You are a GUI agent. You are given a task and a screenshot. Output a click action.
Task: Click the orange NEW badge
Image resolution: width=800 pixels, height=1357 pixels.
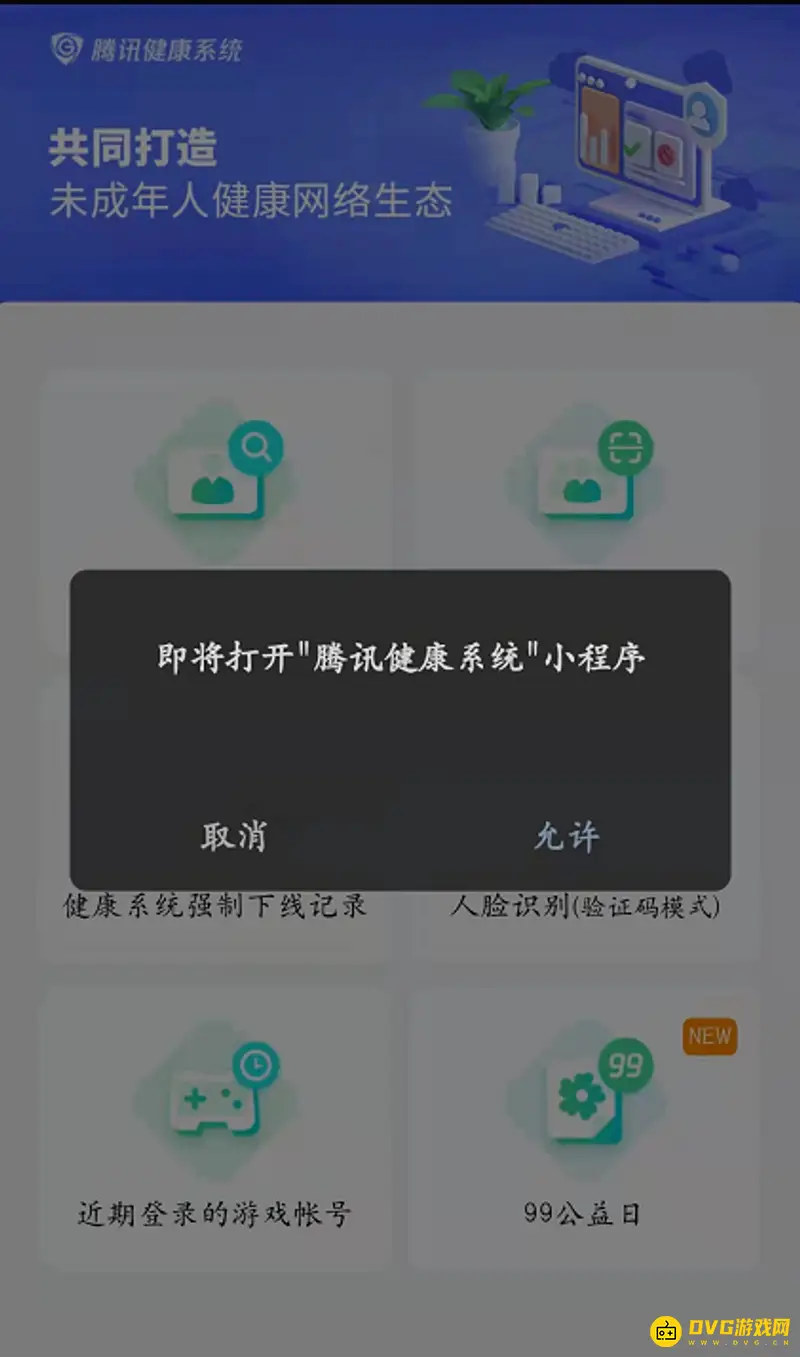pyautogui.click(x=710, y=1037)
